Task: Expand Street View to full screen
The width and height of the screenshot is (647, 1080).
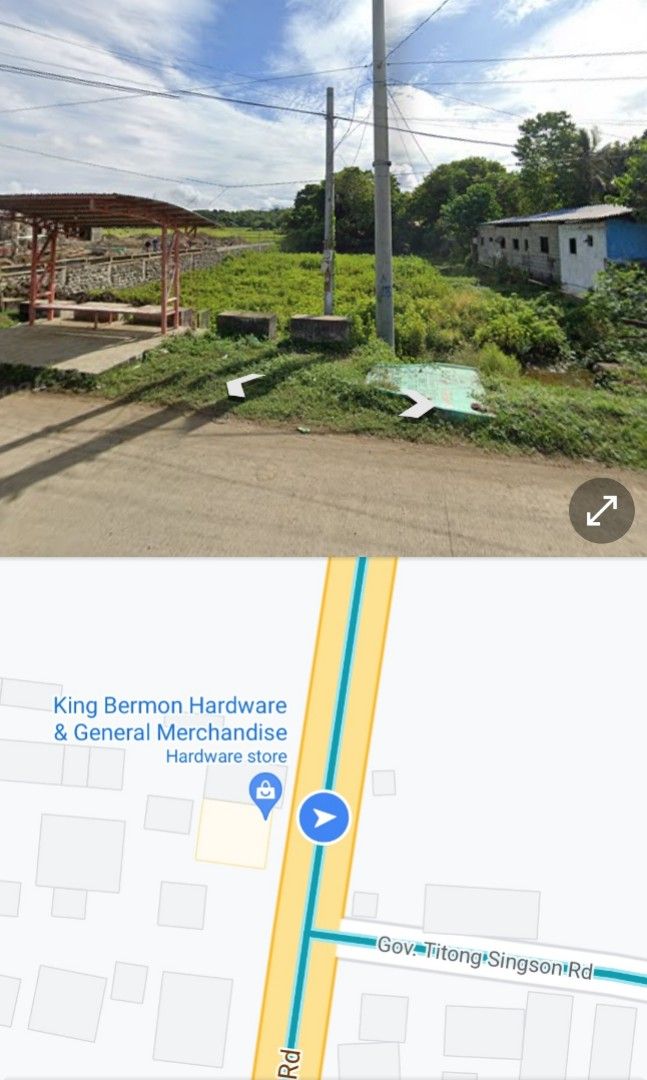Action: [601, 511]
